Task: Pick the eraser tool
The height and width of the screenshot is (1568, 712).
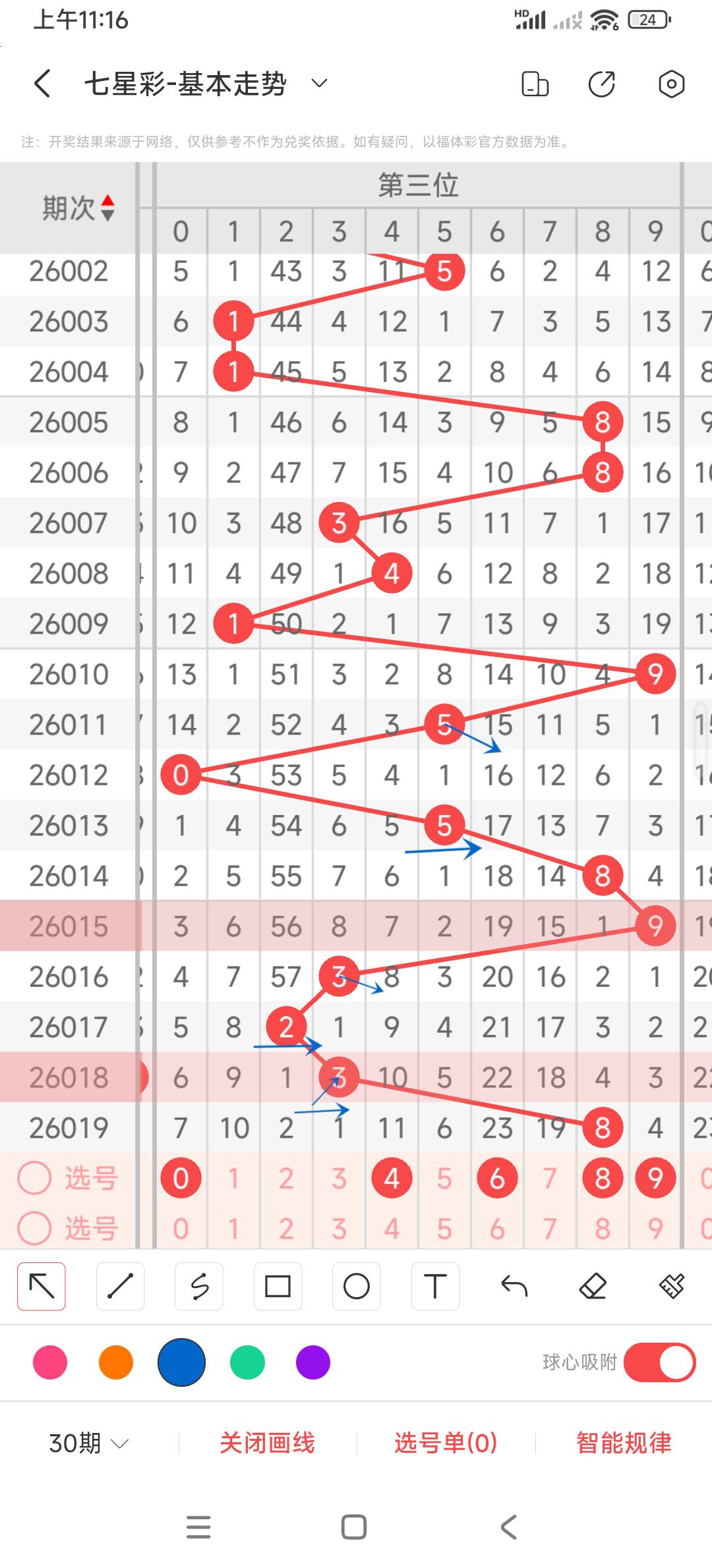Action: click(593, 1286)
